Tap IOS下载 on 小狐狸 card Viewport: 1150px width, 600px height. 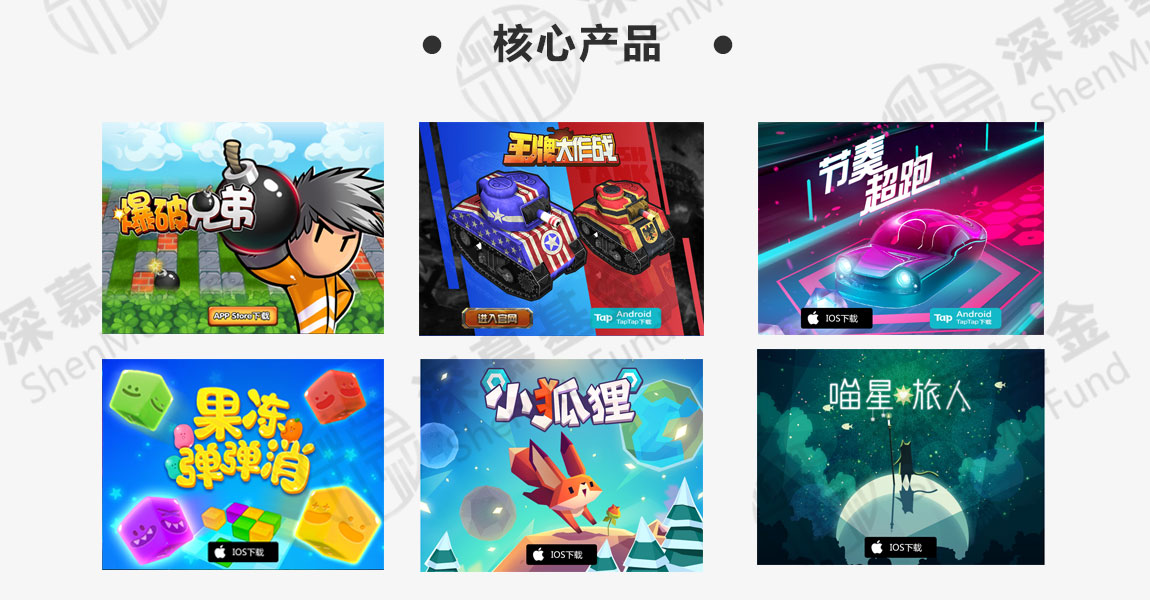click(x=561, y=554)
